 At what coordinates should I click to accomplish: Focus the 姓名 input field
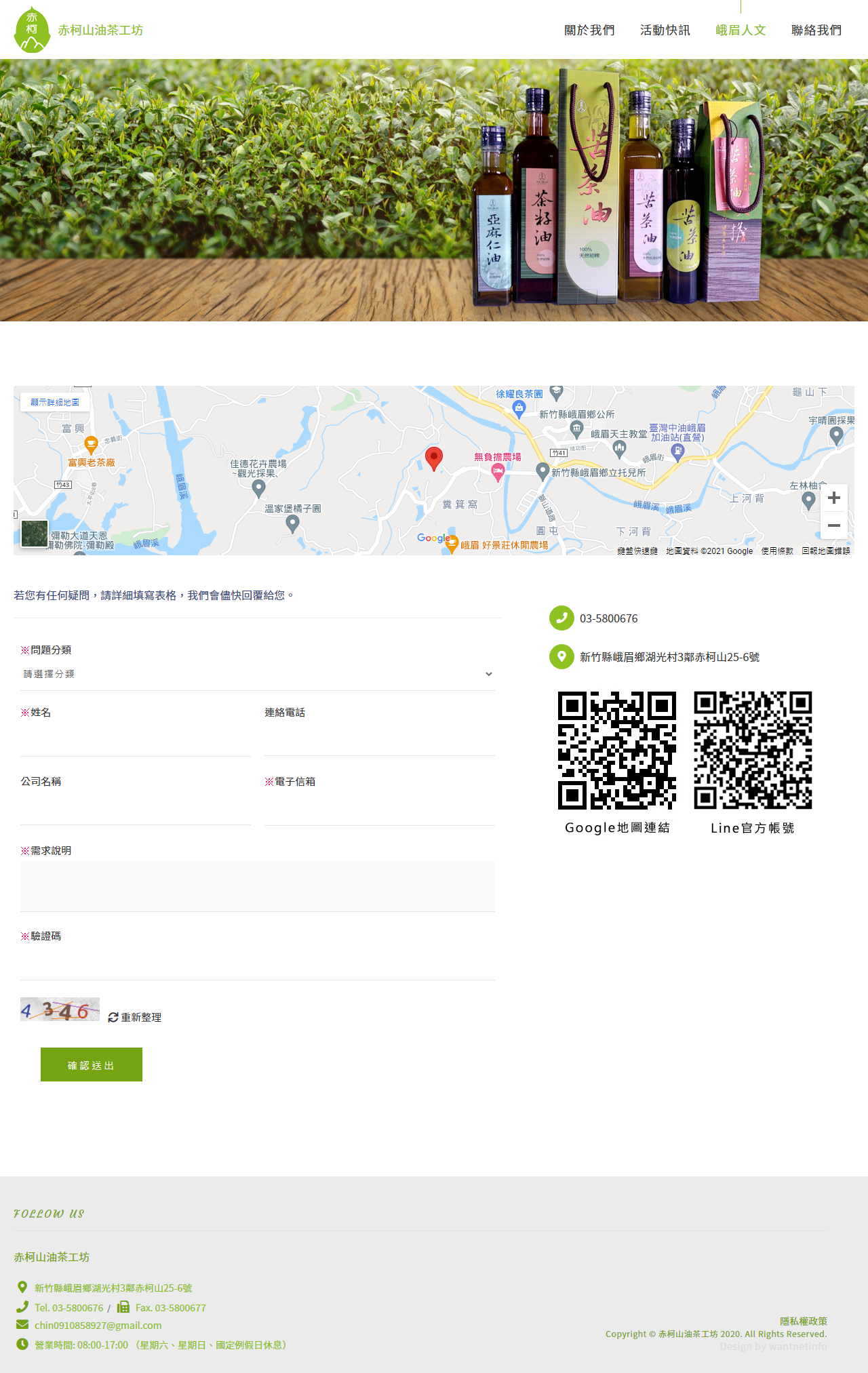[136, 740]
